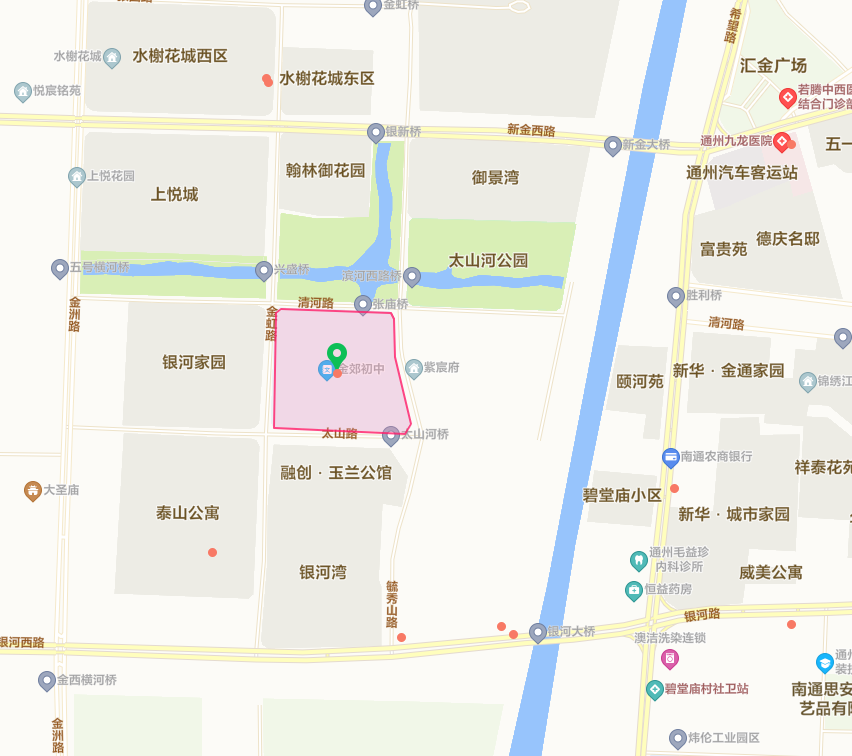The image size is (852, 756).
Task: Select the 恒益药房 pharmacy marker
Action: point(634,590)
